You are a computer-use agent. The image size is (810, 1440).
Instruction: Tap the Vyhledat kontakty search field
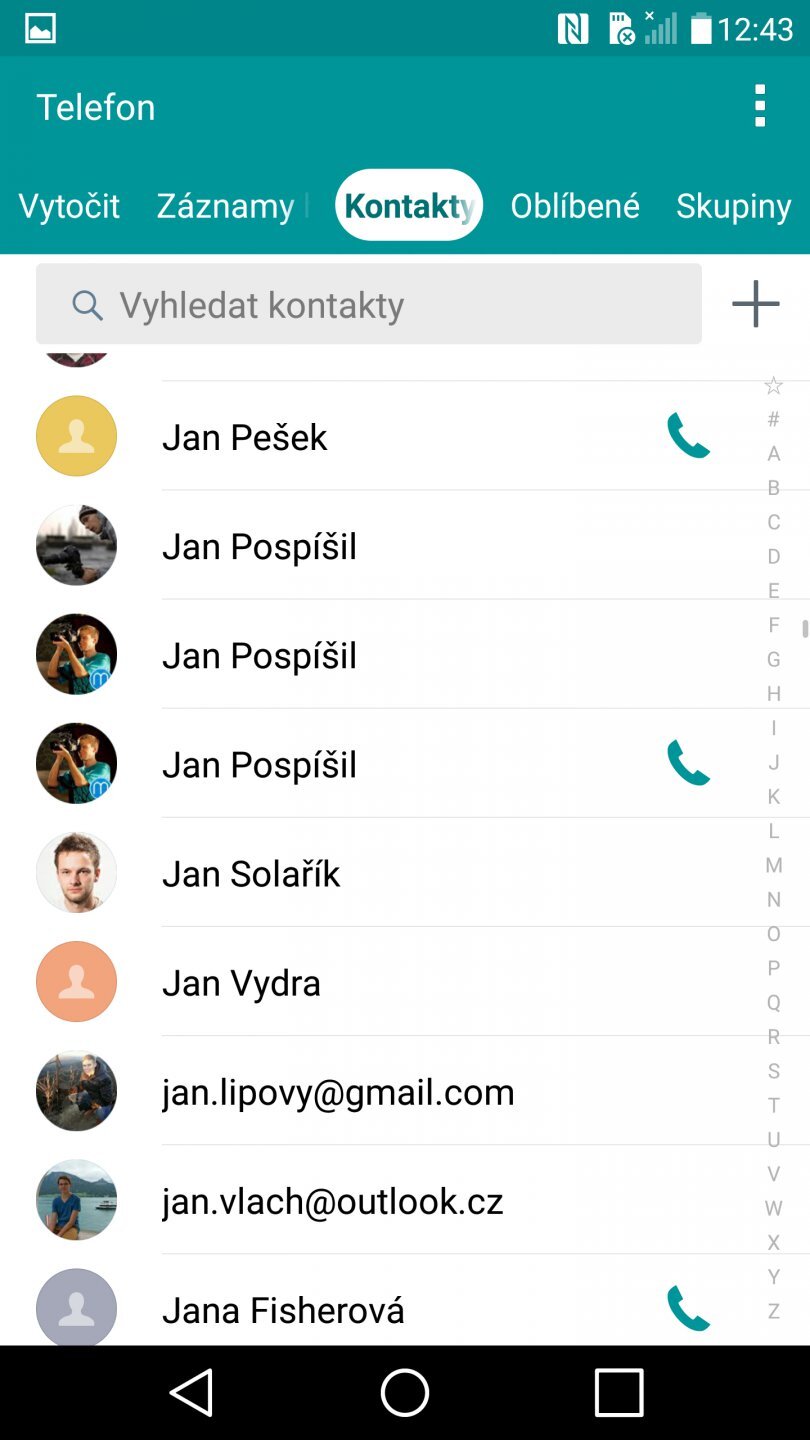click(368, 305)
